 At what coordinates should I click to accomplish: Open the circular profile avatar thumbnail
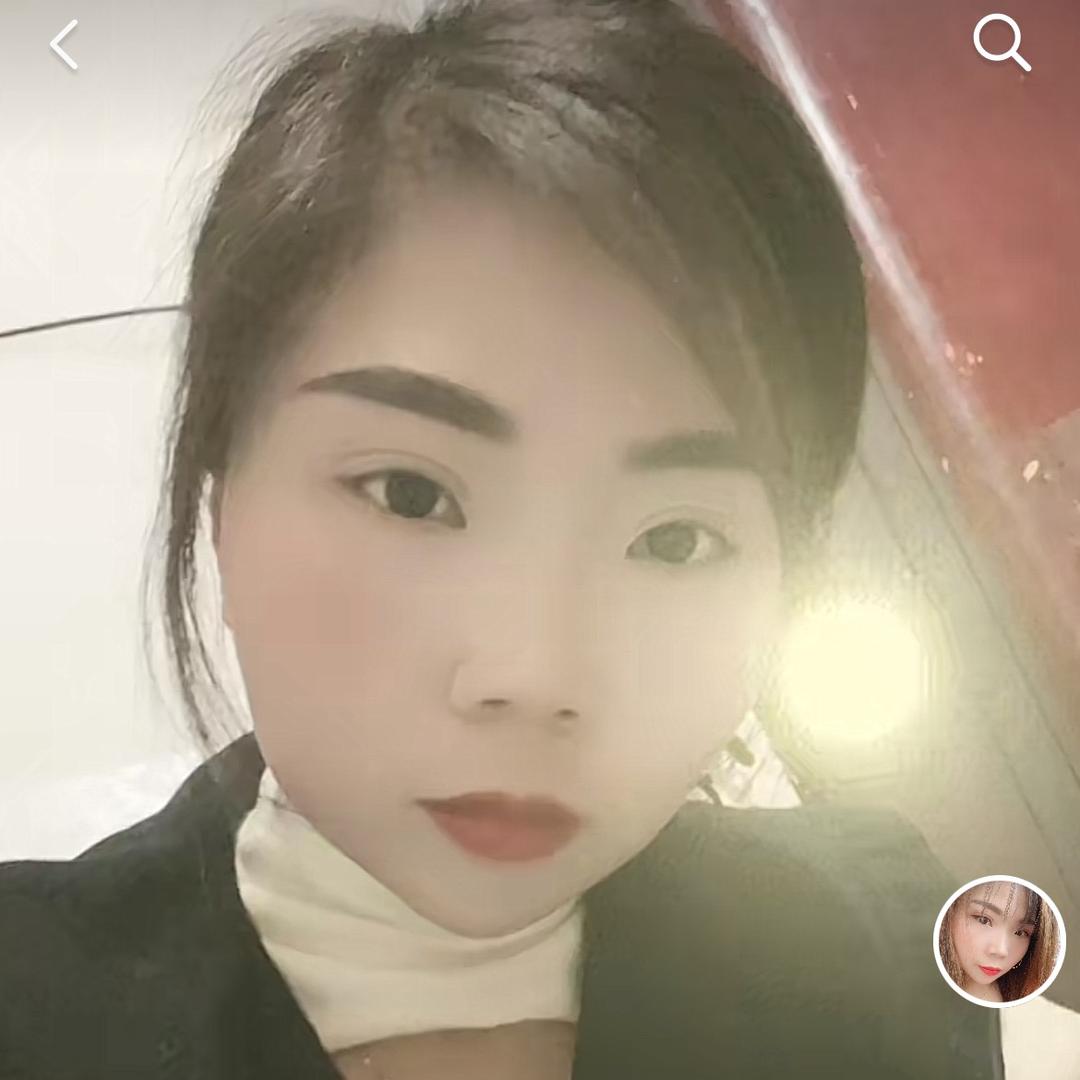click(x=999, y=941)
